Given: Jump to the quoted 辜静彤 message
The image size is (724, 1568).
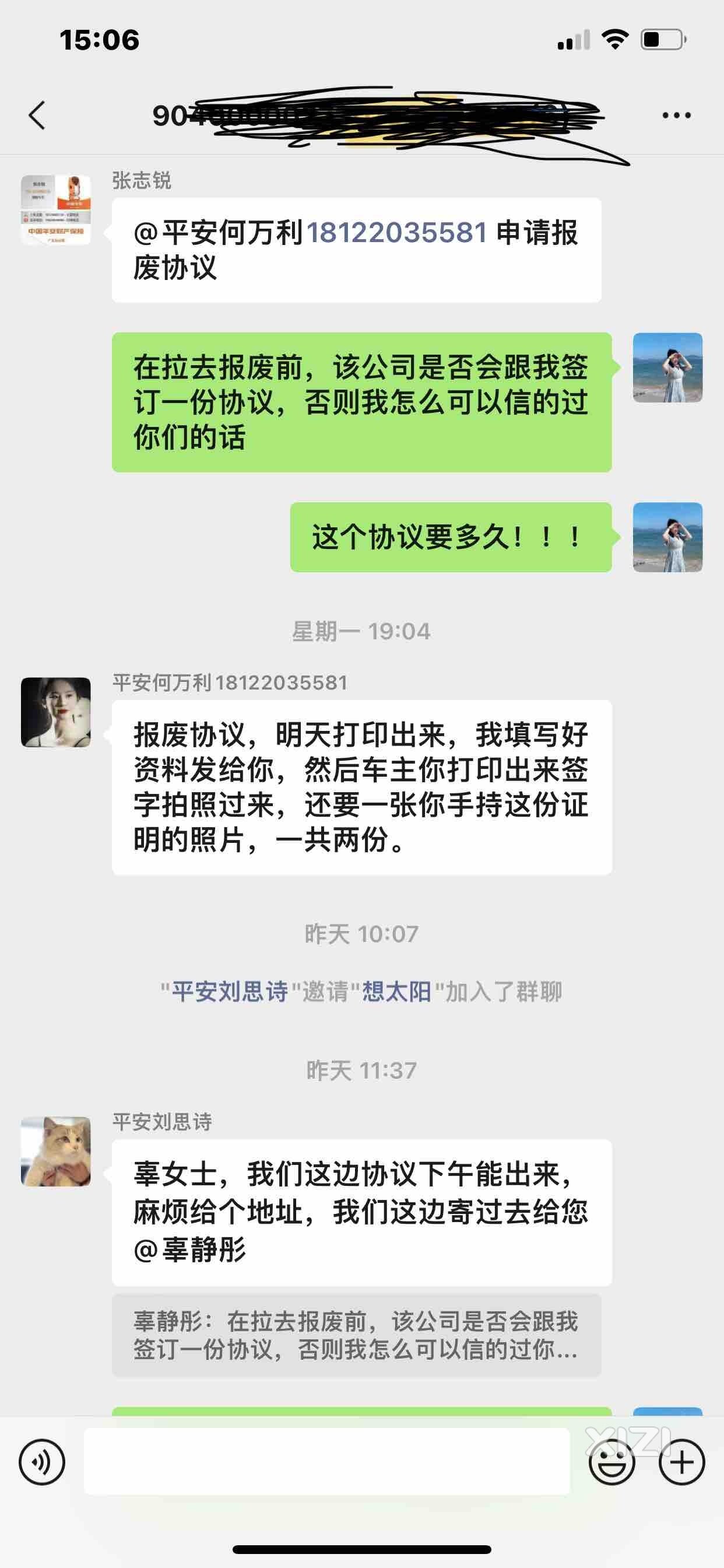Looking at the screenshot, I should [356, 1335].
